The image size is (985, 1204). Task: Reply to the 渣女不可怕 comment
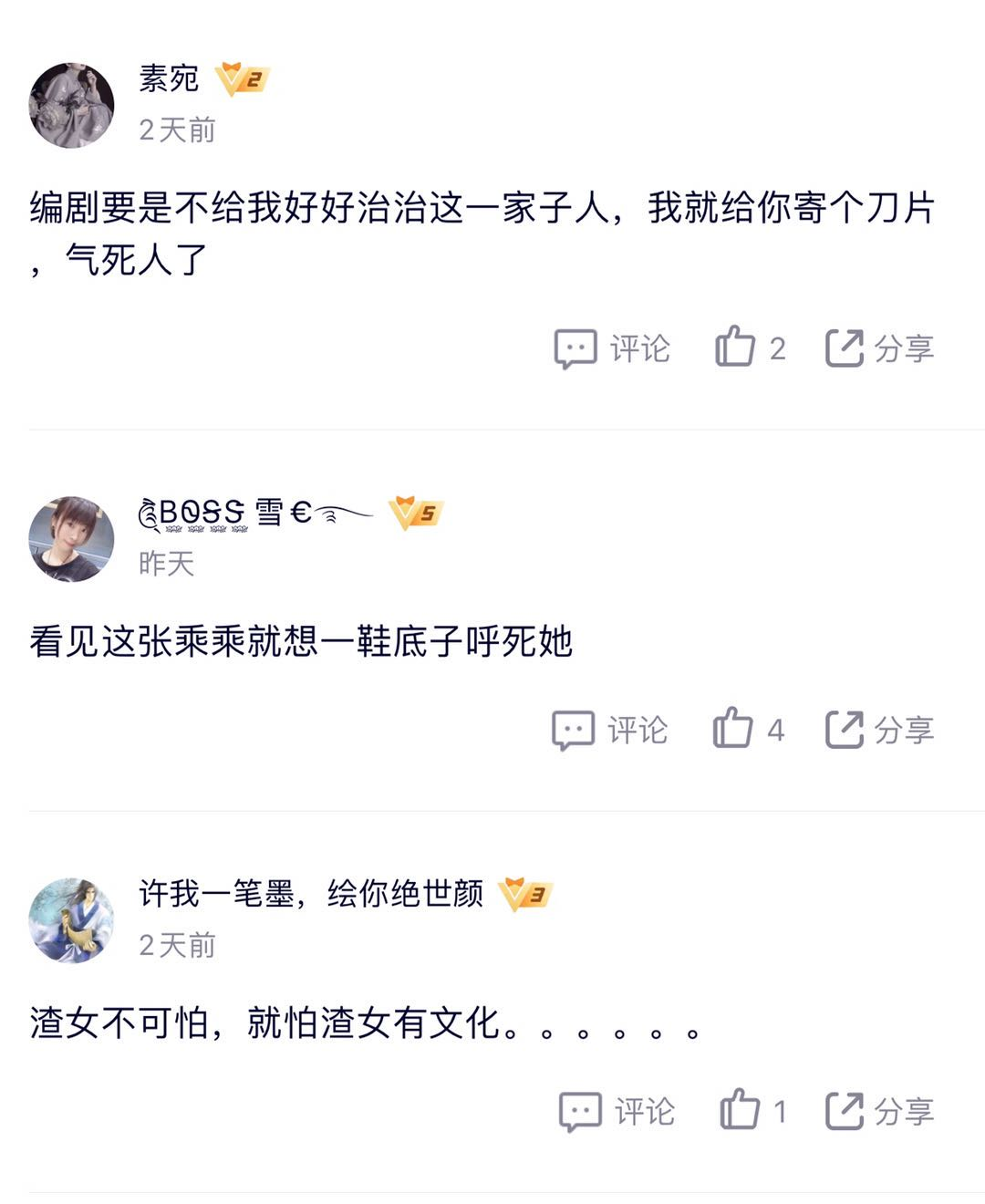[x=616, y=1112]
